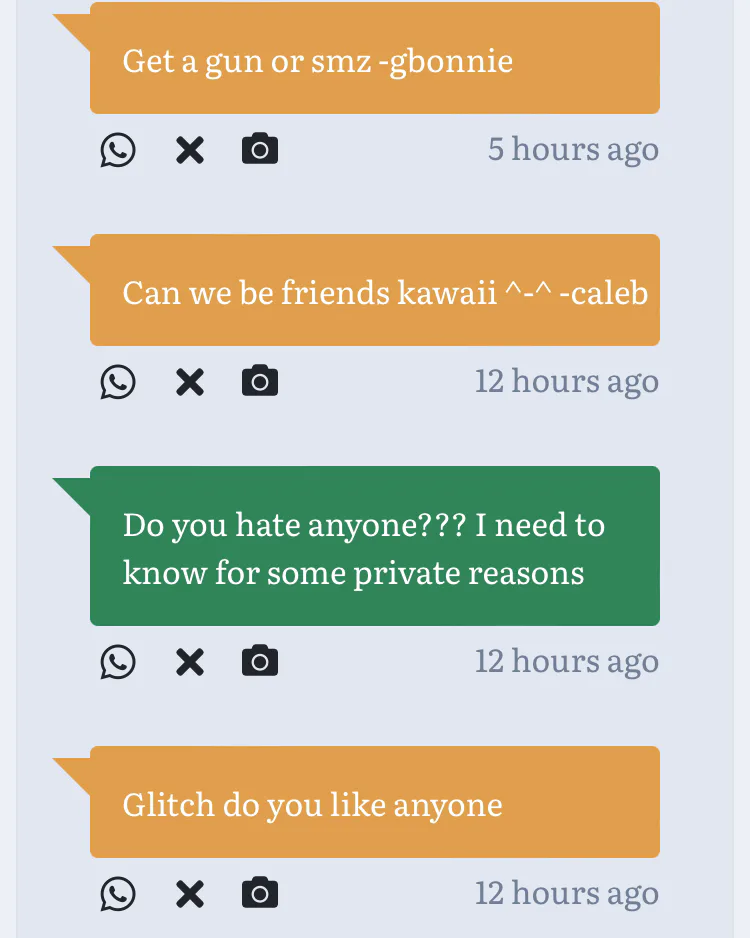Tap camera icon under 'Do you hate anyone'
The width and height of the screenshot is (750, 938).
click(x=260, y=662)
